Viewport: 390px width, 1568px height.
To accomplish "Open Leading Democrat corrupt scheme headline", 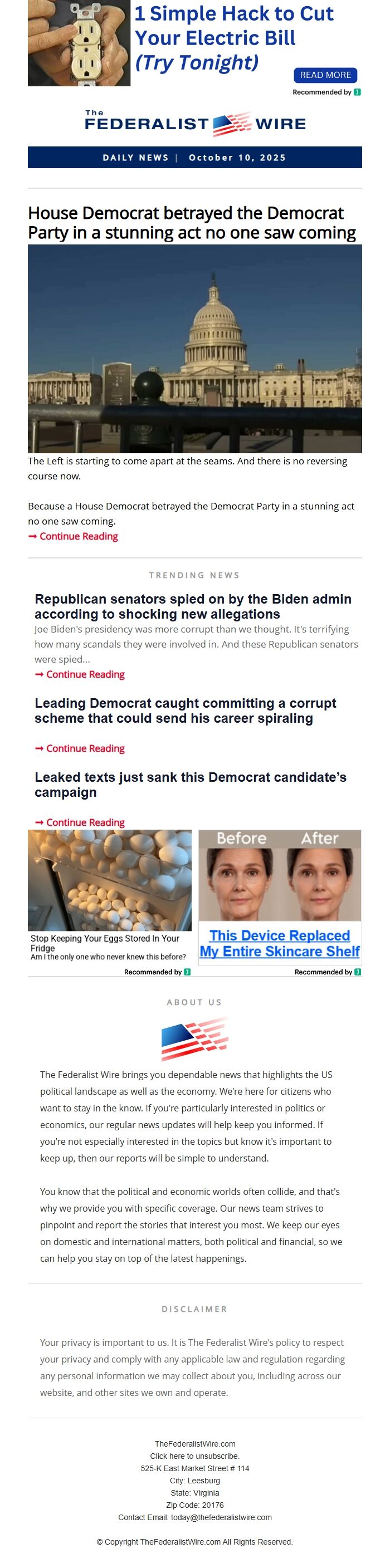I will click(x=185, y=710).
